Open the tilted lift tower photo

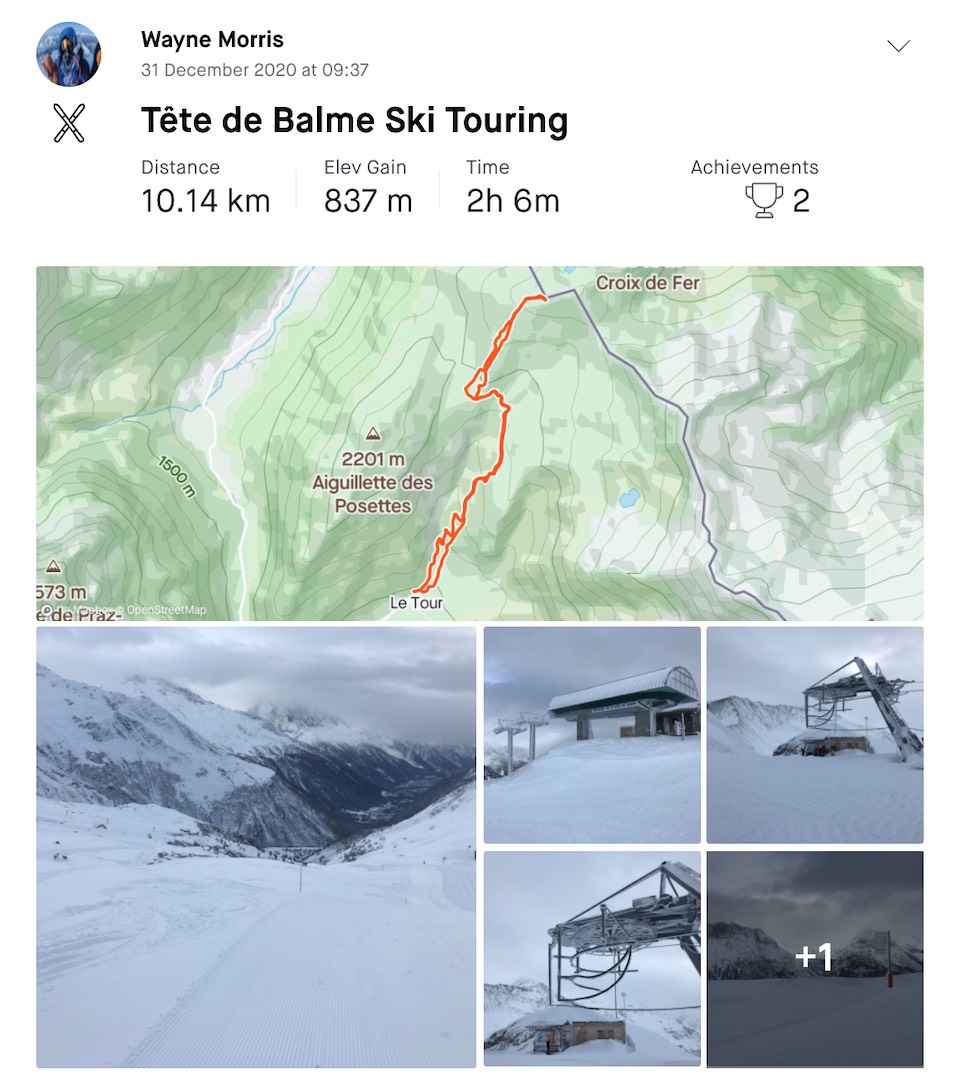[815, 735]
